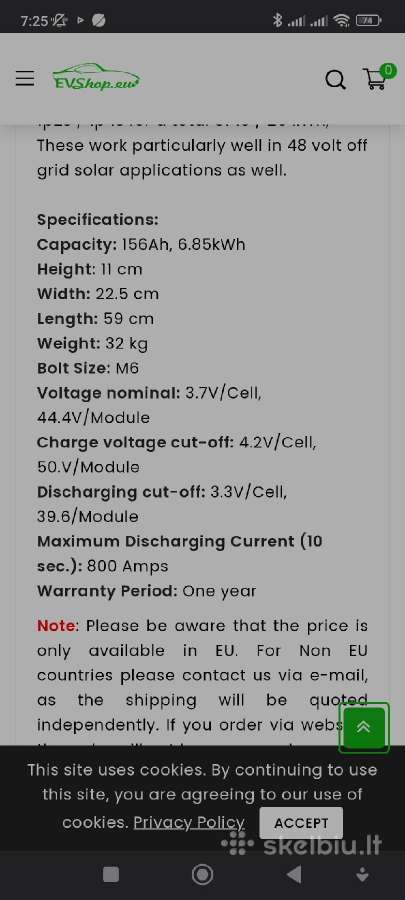Open the site search
This screenshot has height=900, width=405.
point(335,80)
